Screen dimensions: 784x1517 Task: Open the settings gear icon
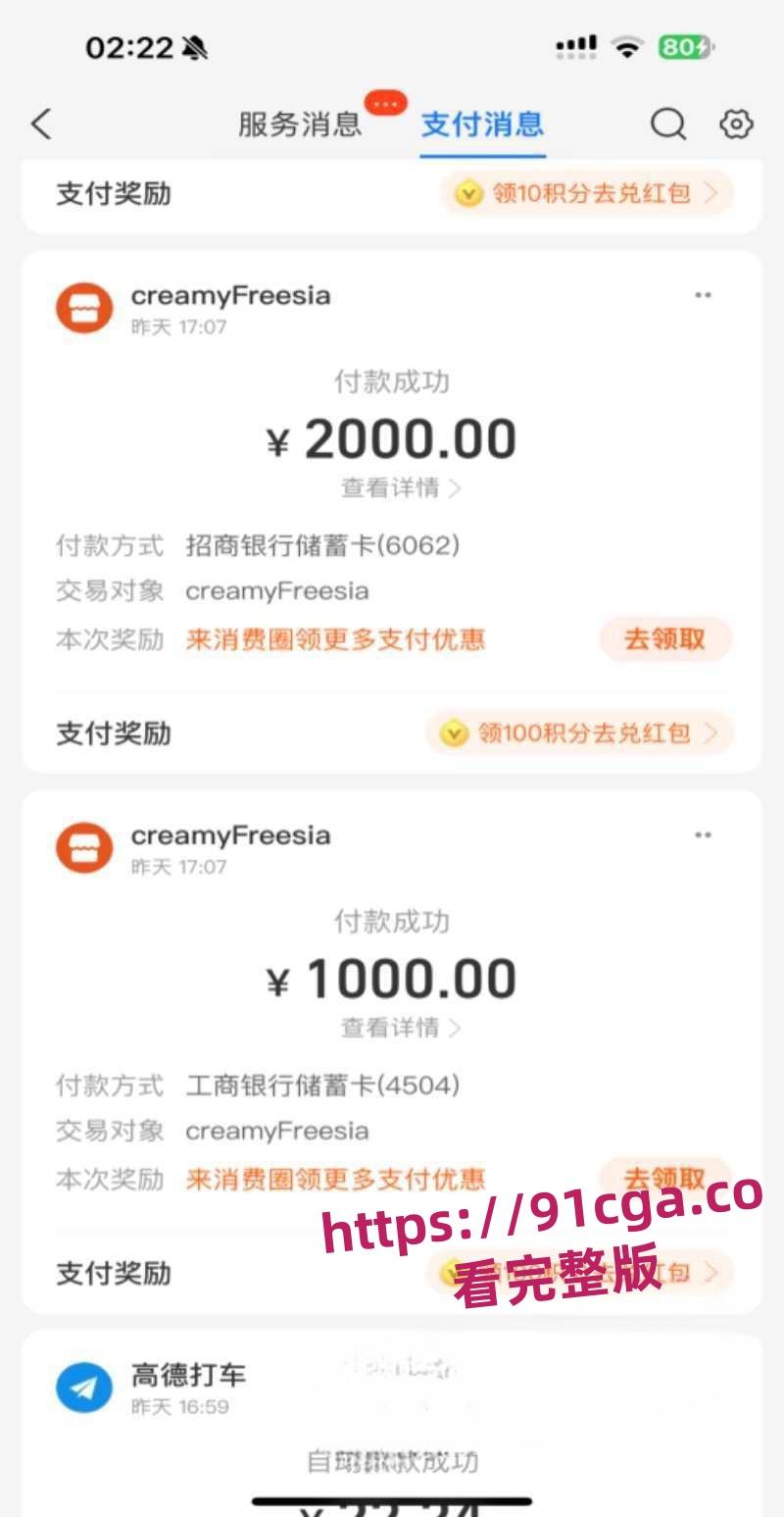coord(735,126)
